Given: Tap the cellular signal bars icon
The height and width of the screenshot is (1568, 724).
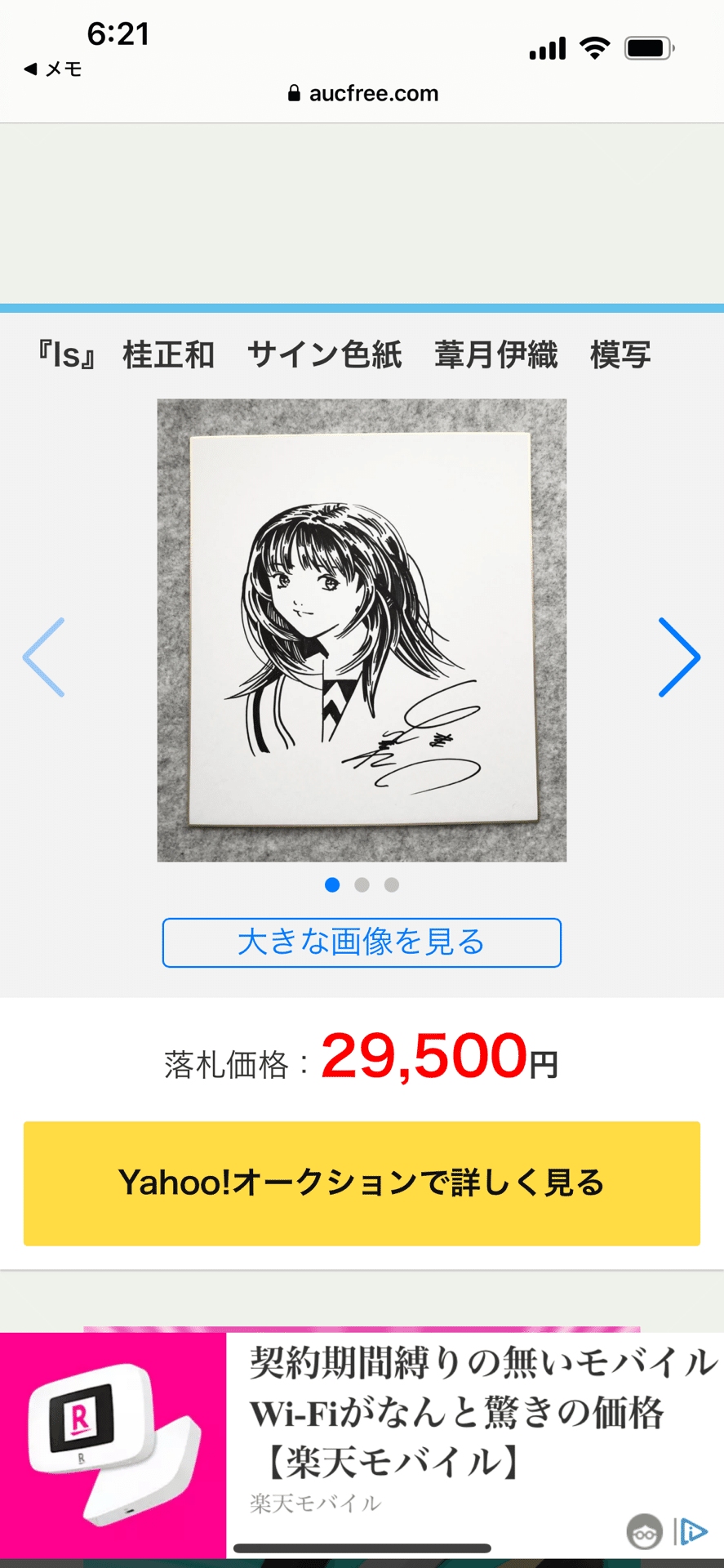Looking at the screenshot, I should tap(548, 48).
